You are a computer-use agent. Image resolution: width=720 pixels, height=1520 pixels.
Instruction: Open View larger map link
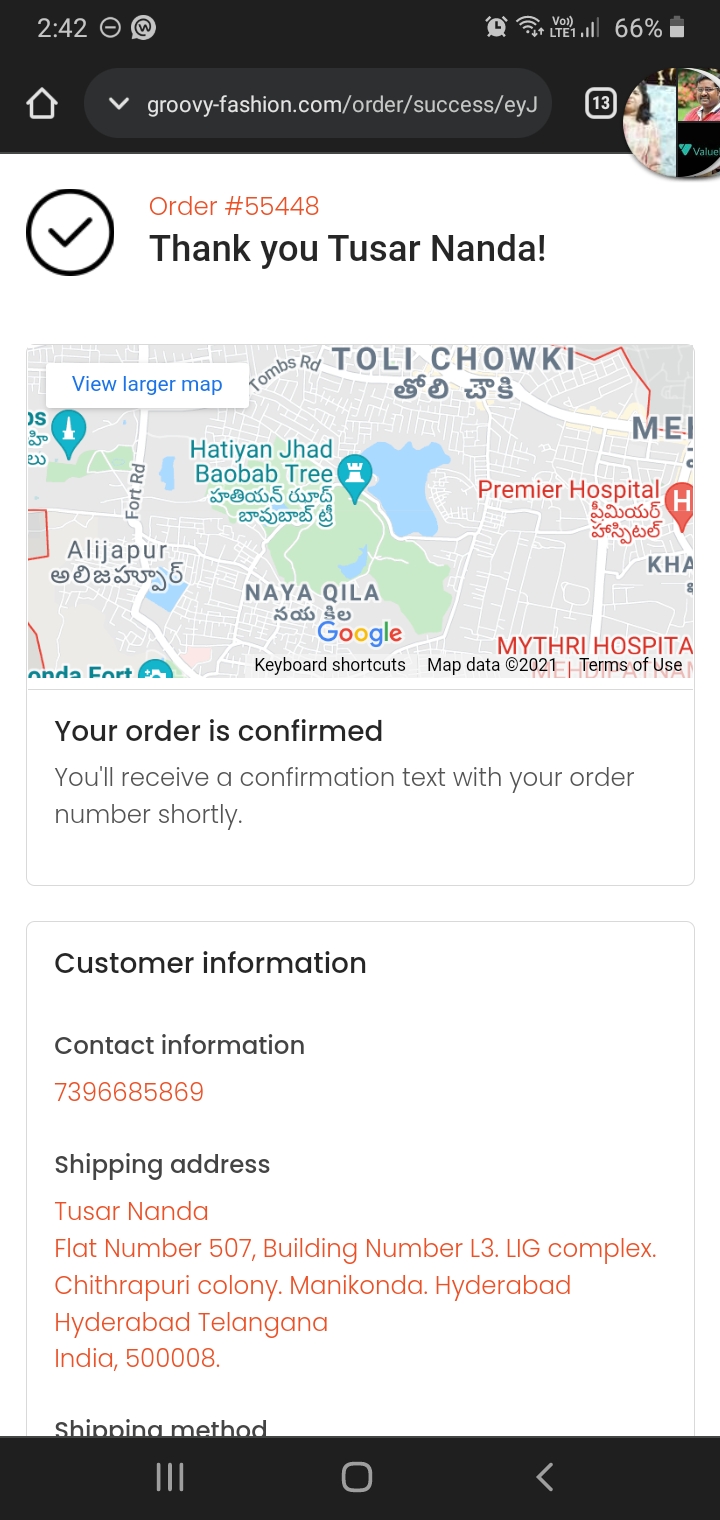[147, 384]
